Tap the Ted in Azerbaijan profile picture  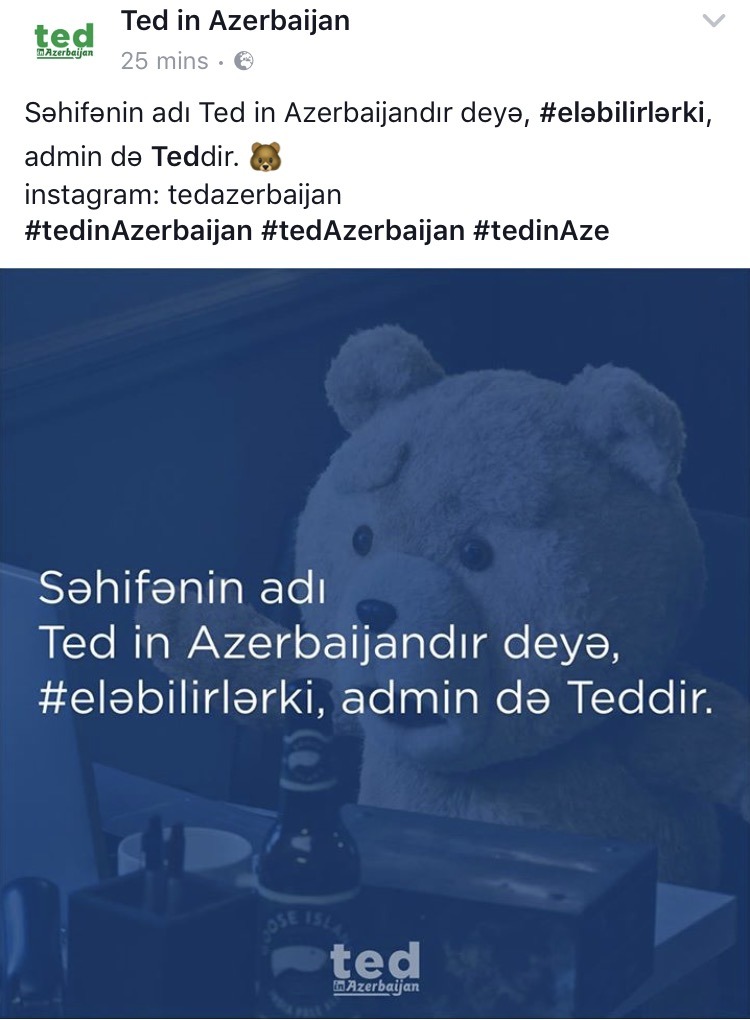64,41
